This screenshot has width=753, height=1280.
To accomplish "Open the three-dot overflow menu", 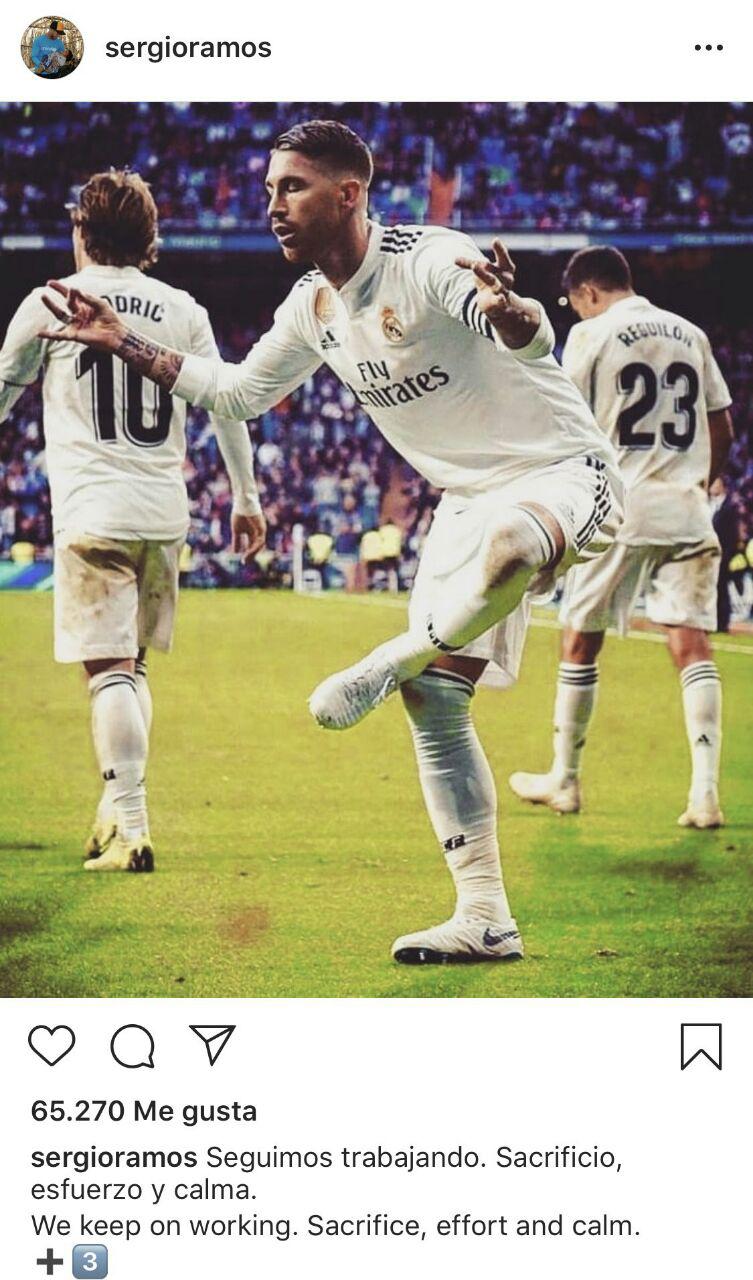I will point(708,47).
